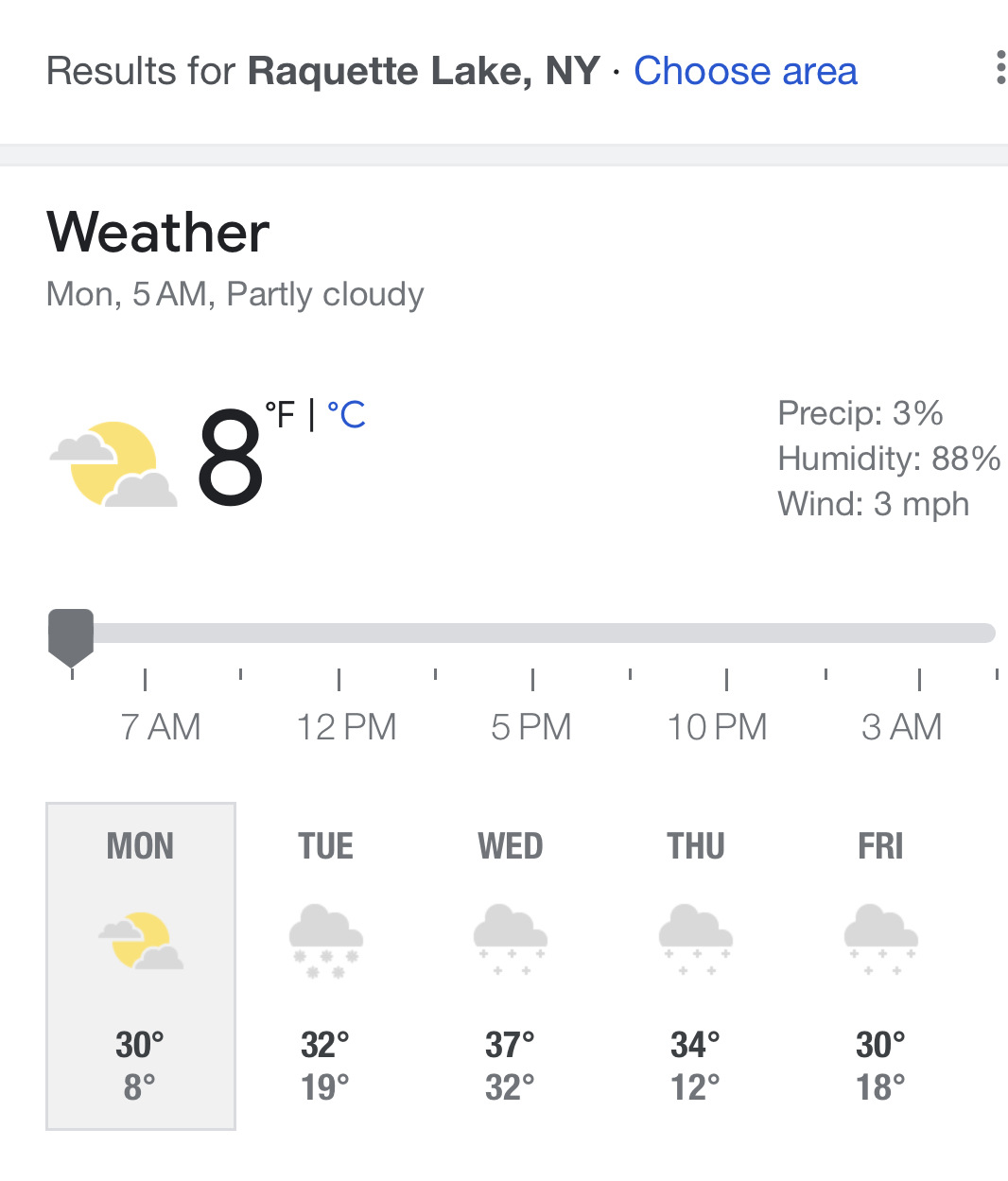Tap the hourly time slider handle

[71, 635]
